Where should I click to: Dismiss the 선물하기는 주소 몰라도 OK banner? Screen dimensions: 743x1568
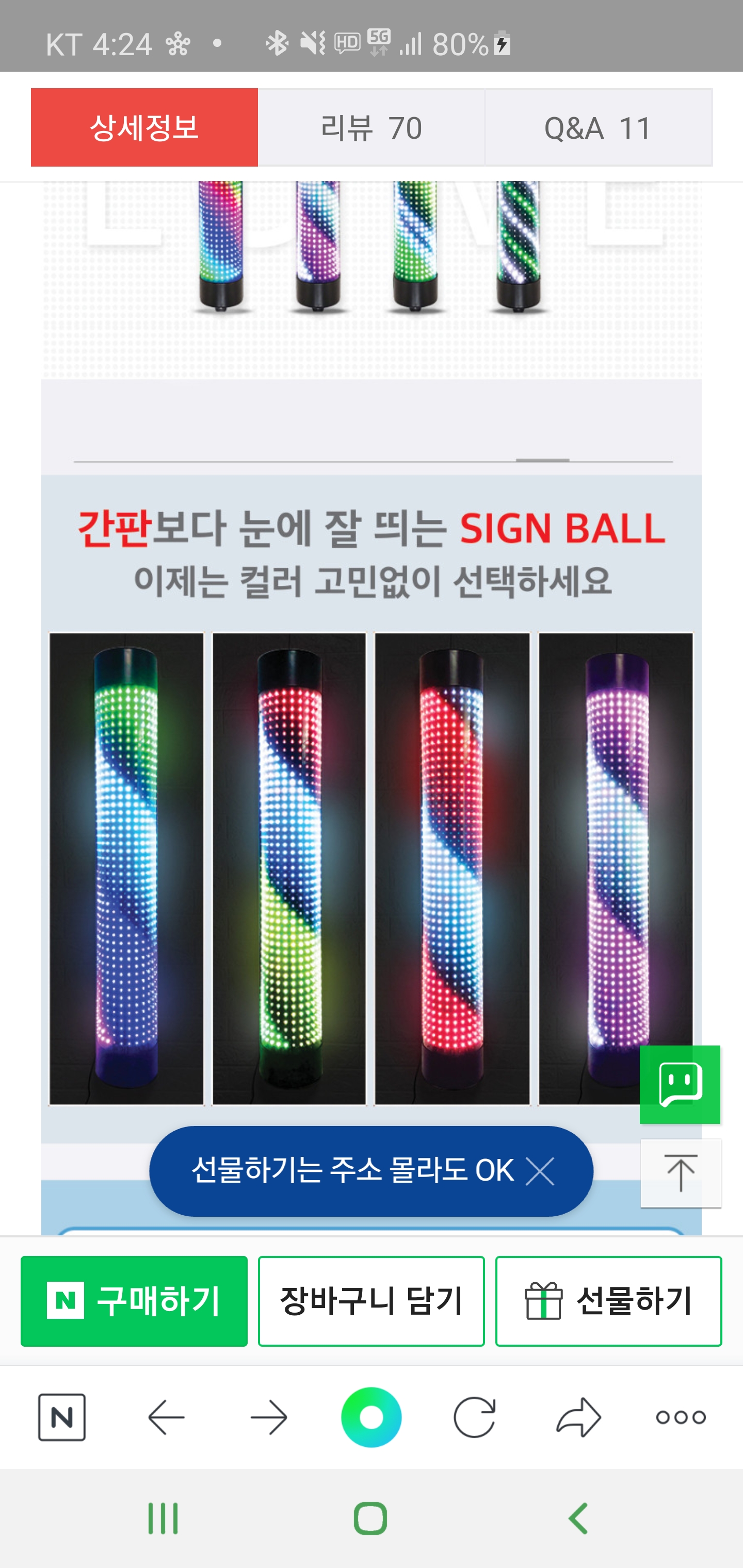[540, 1171]
